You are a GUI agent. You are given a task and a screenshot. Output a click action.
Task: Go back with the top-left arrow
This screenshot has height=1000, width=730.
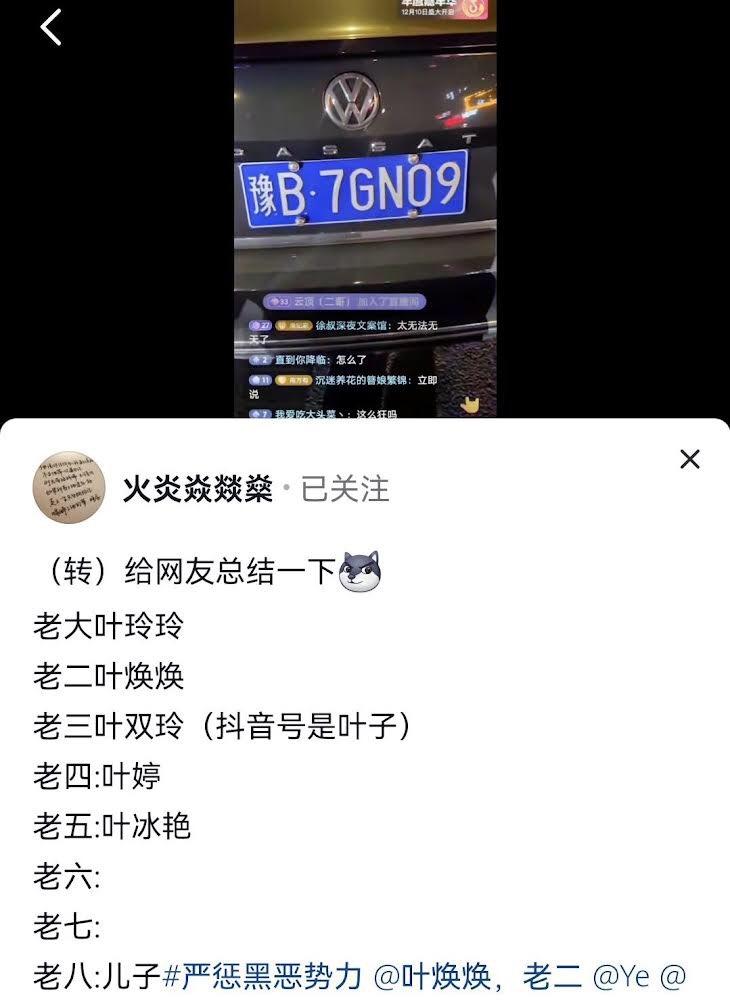(x=50, y=27)
